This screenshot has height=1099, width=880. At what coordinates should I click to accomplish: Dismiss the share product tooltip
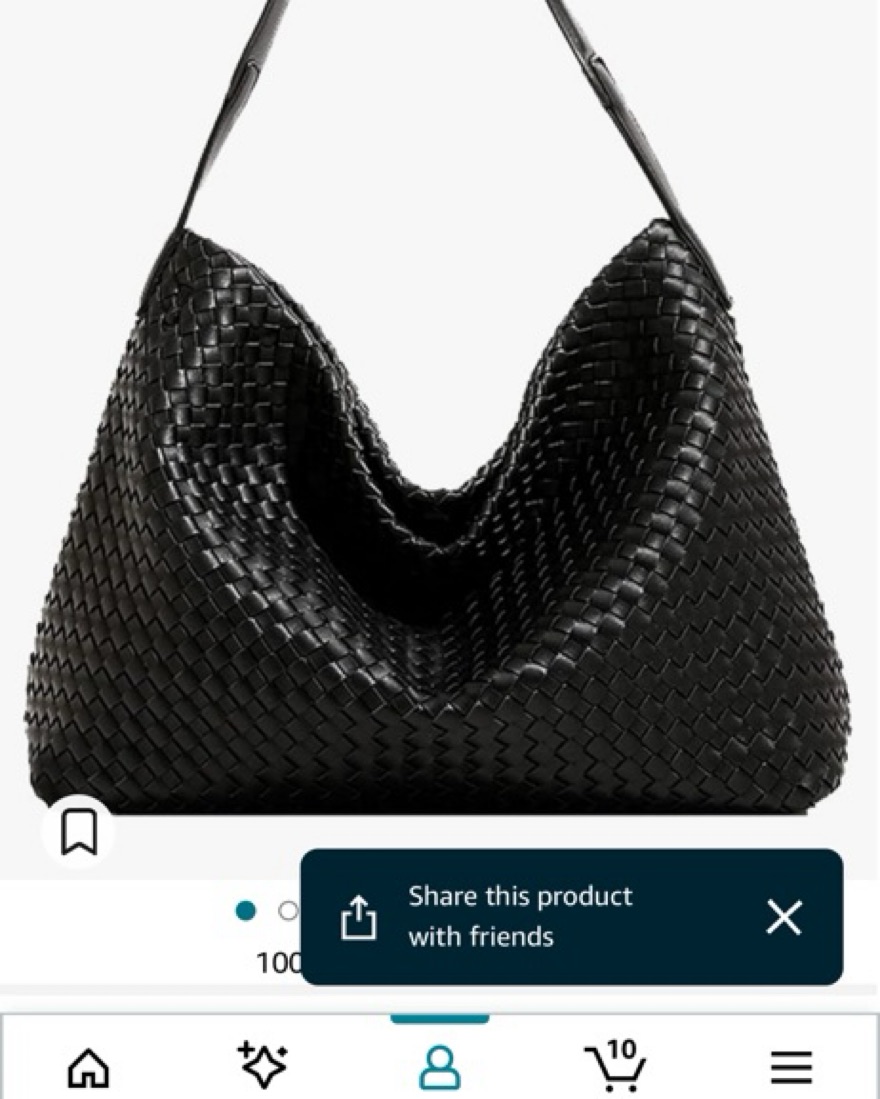(784, 917)
